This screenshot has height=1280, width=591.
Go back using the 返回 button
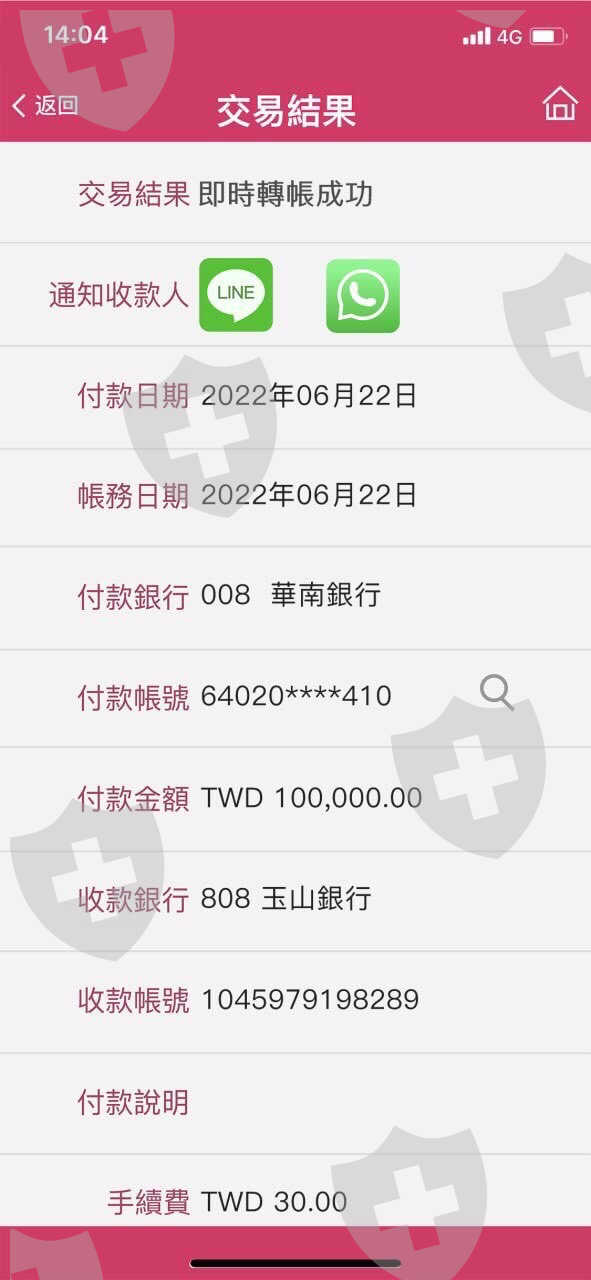click(x=44, y=105)
